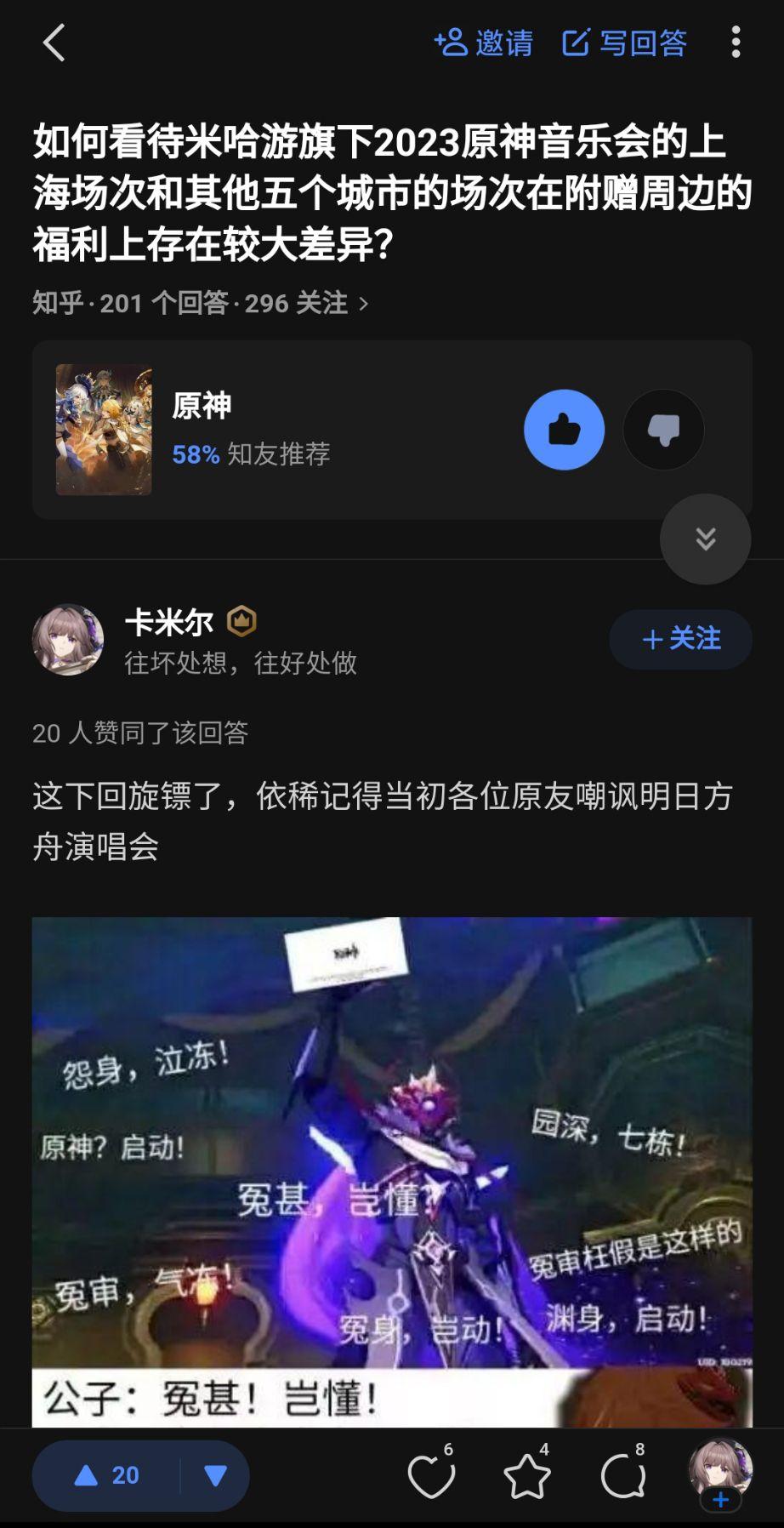The height and width of the screenshot is (1528, 784).
Task: Tap 写回答 to write an answer
Action: point(625,43)
